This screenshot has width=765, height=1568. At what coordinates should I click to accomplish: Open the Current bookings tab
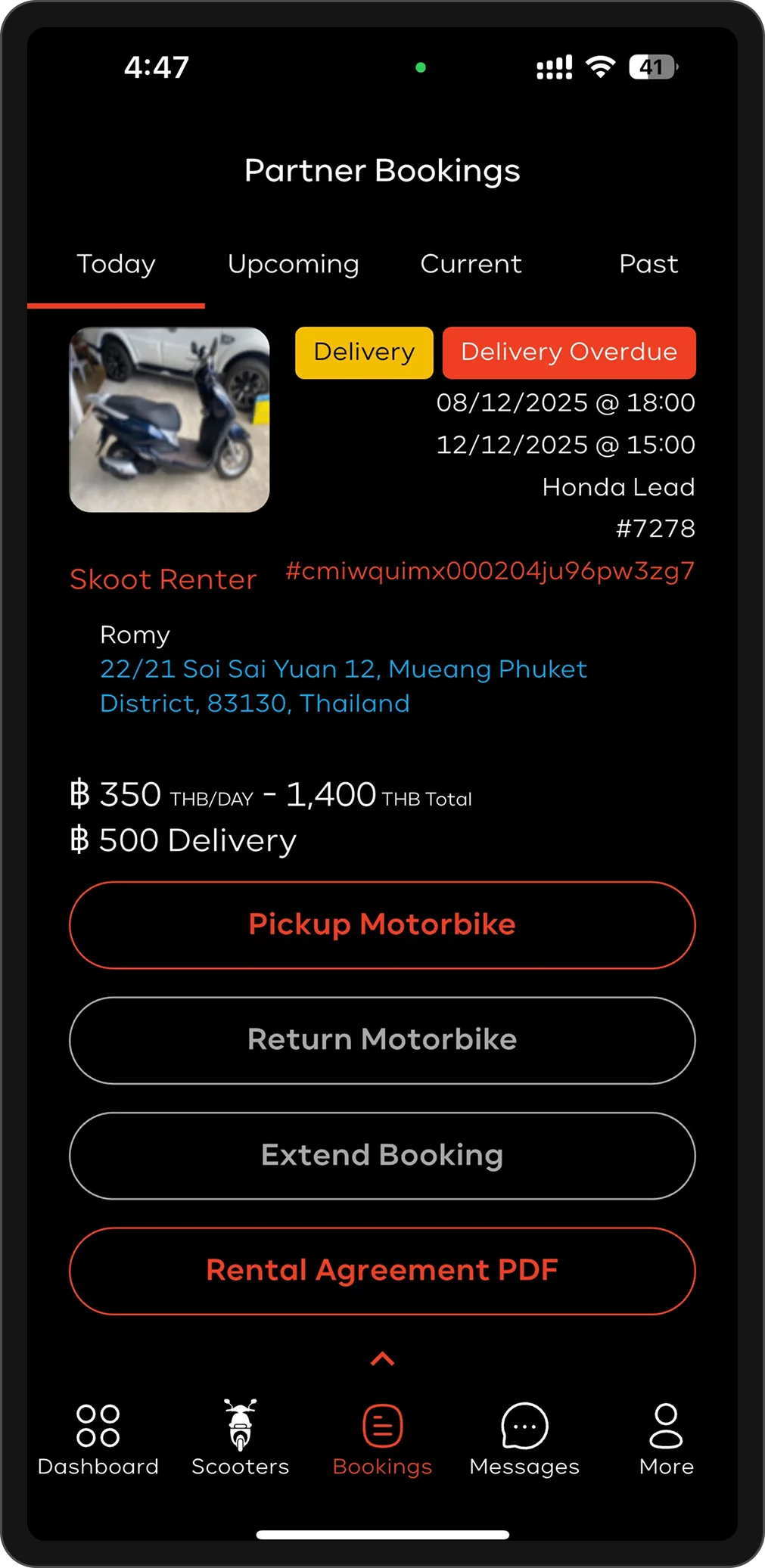pos(470,265)
